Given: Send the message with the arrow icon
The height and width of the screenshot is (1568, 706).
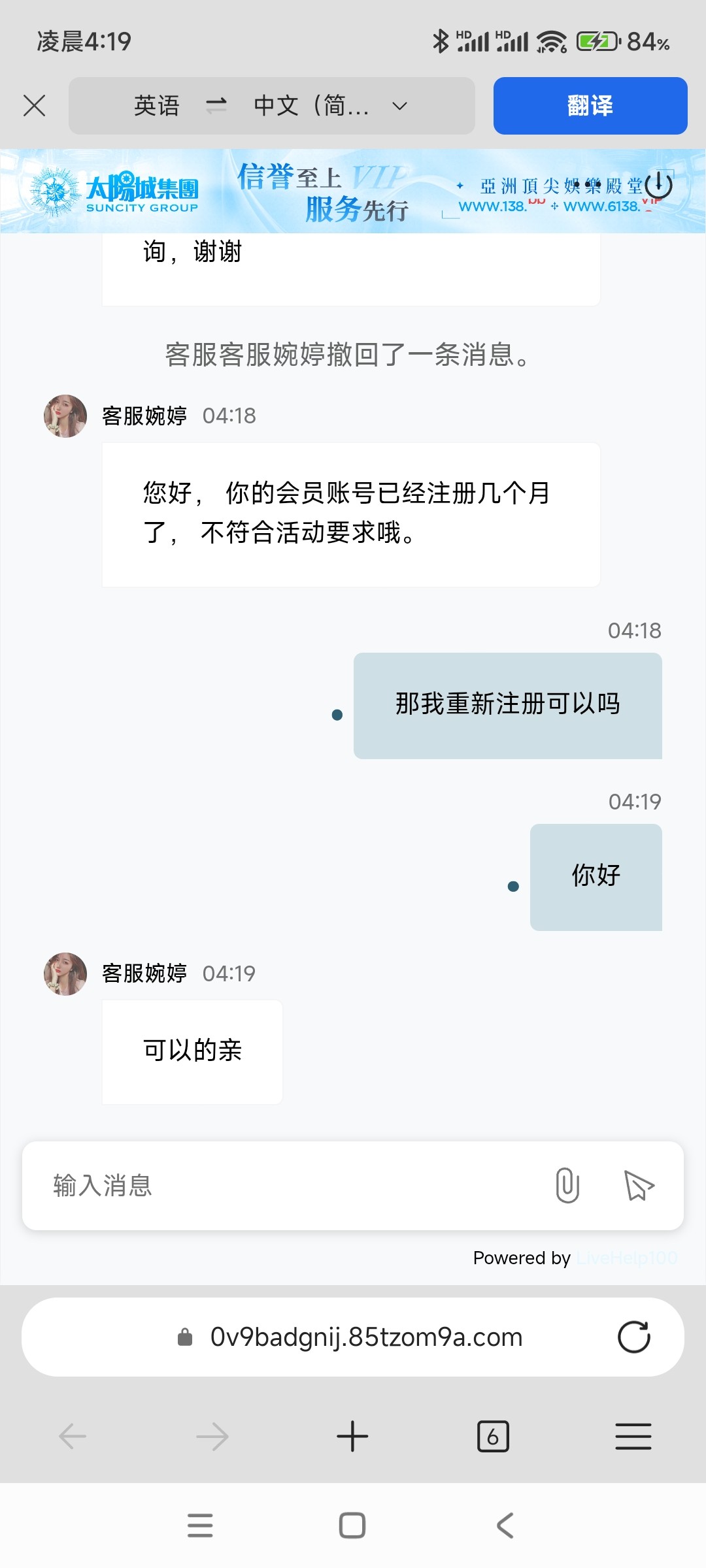Looking at the screenshot, I should pyautogui.click(x=639, y=1185).
